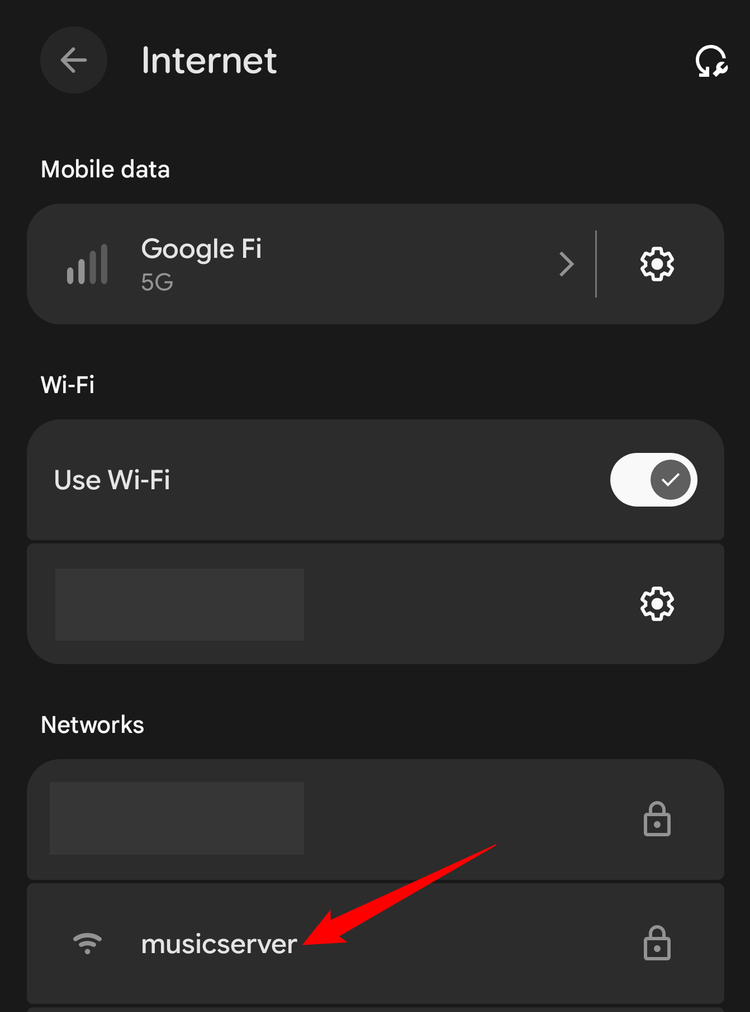Select the Wi-Fi signal icon beside musicserver
750x1012 pixels.
[88, 943]
